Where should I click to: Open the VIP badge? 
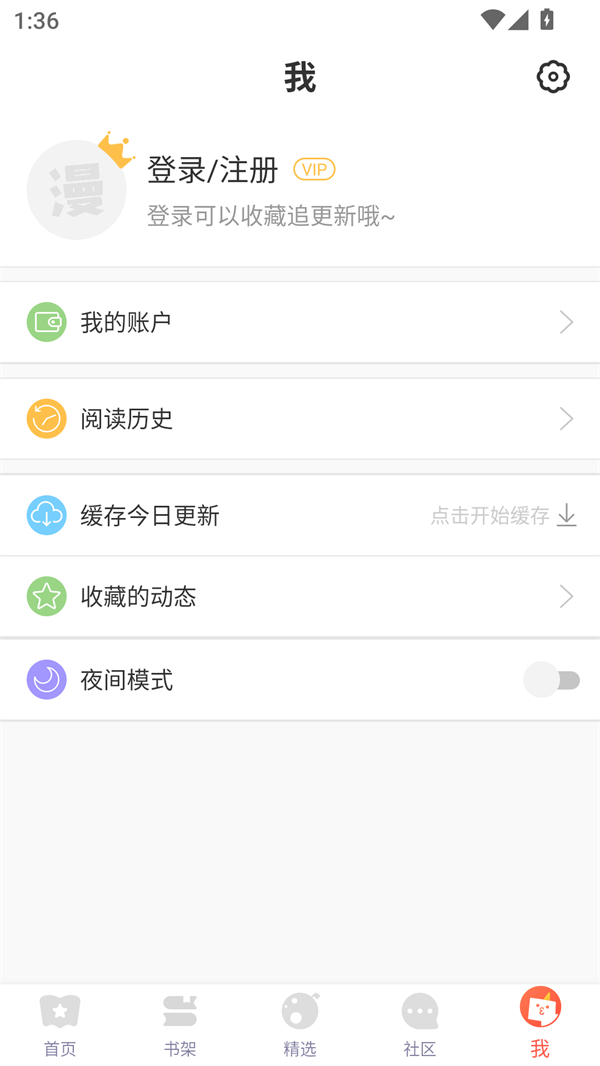(x=314, y=170)
